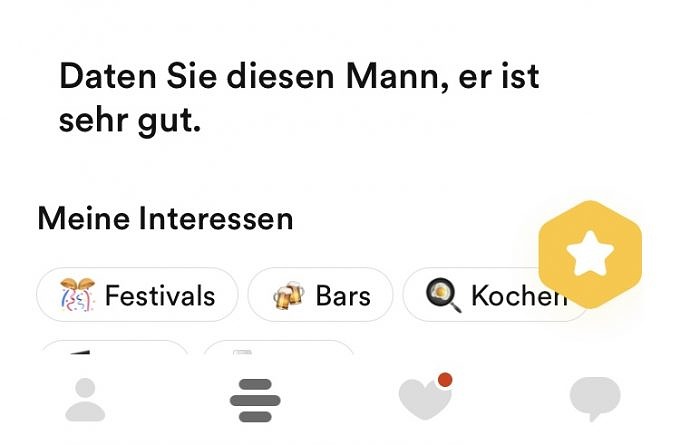
Task: Select the Festivals interest chip
Action: pos(137,295)
